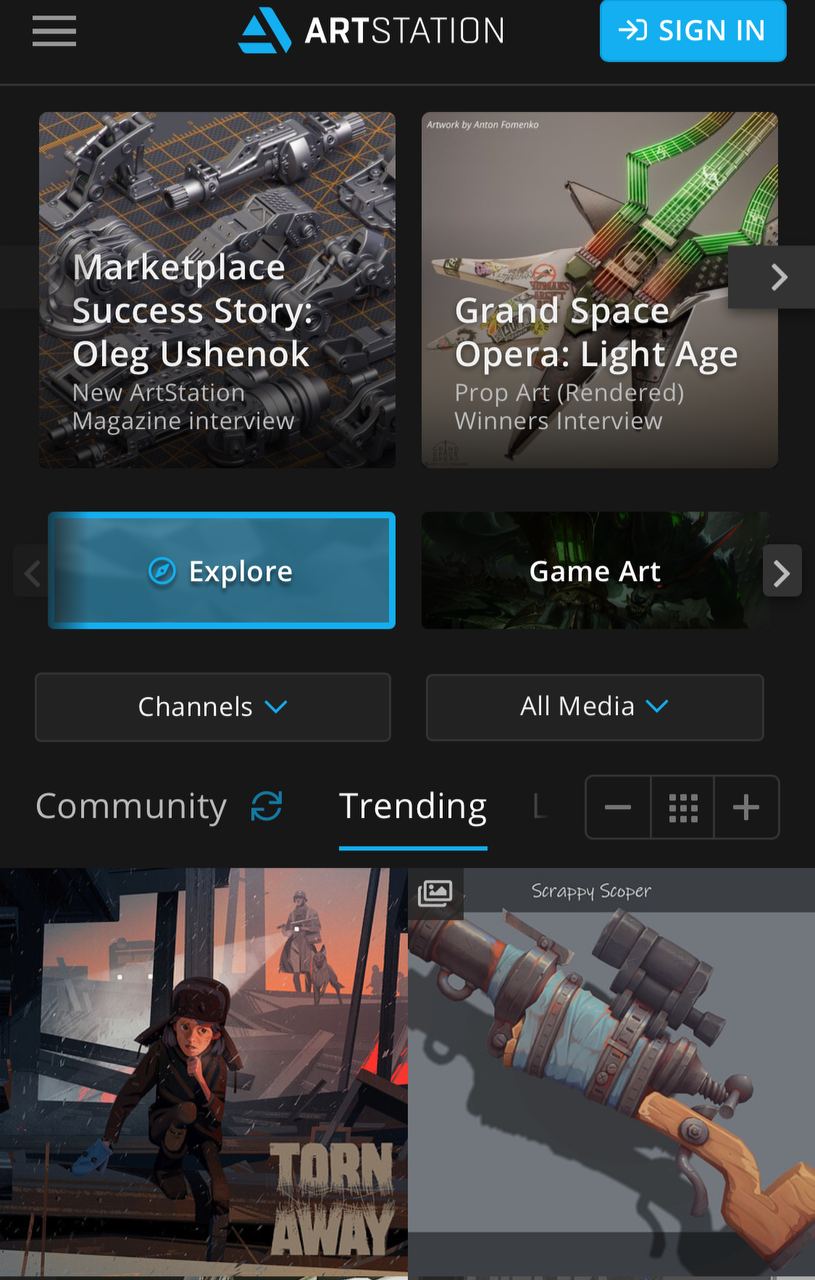Show next channels with right chevron

click(782, 572)
